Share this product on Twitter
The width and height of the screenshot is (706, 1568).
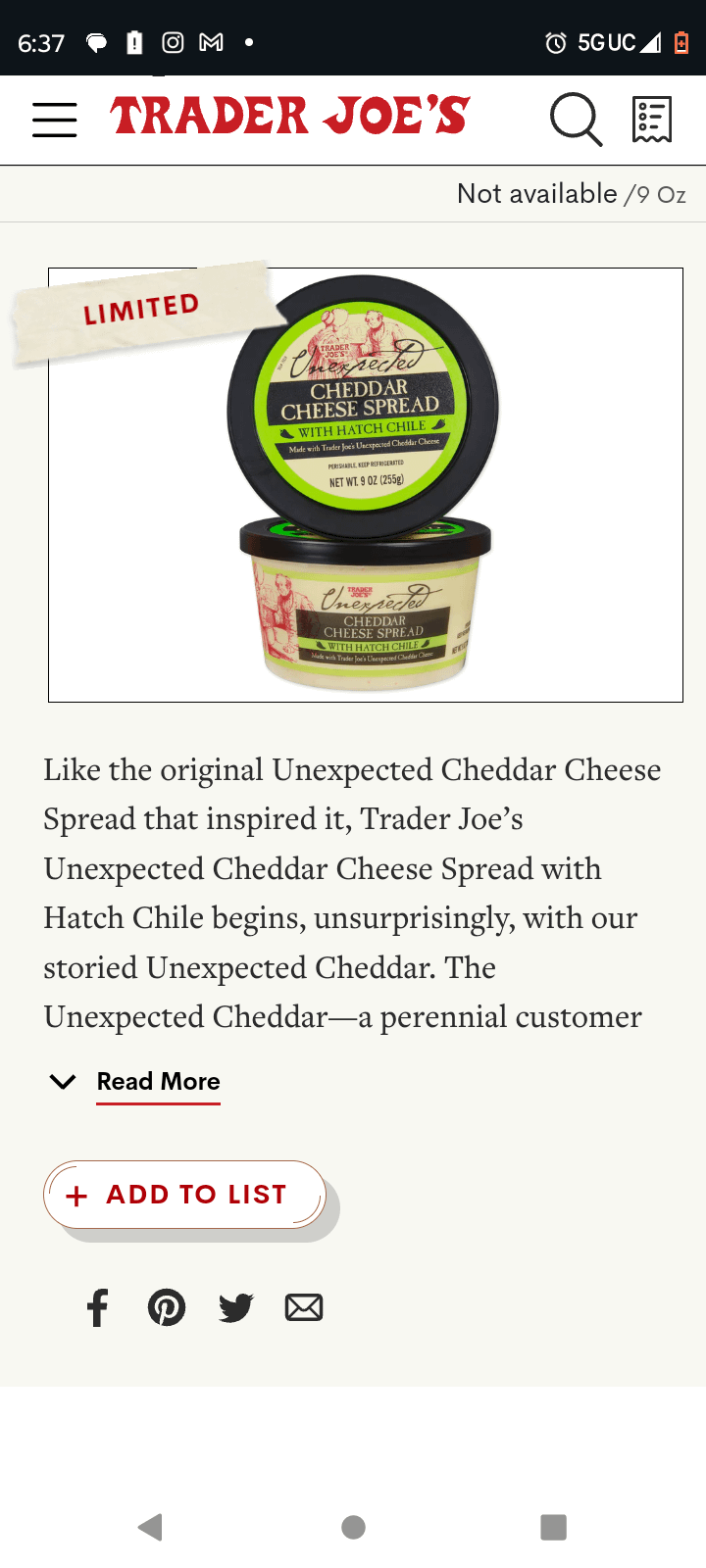tap(235, 1307)
